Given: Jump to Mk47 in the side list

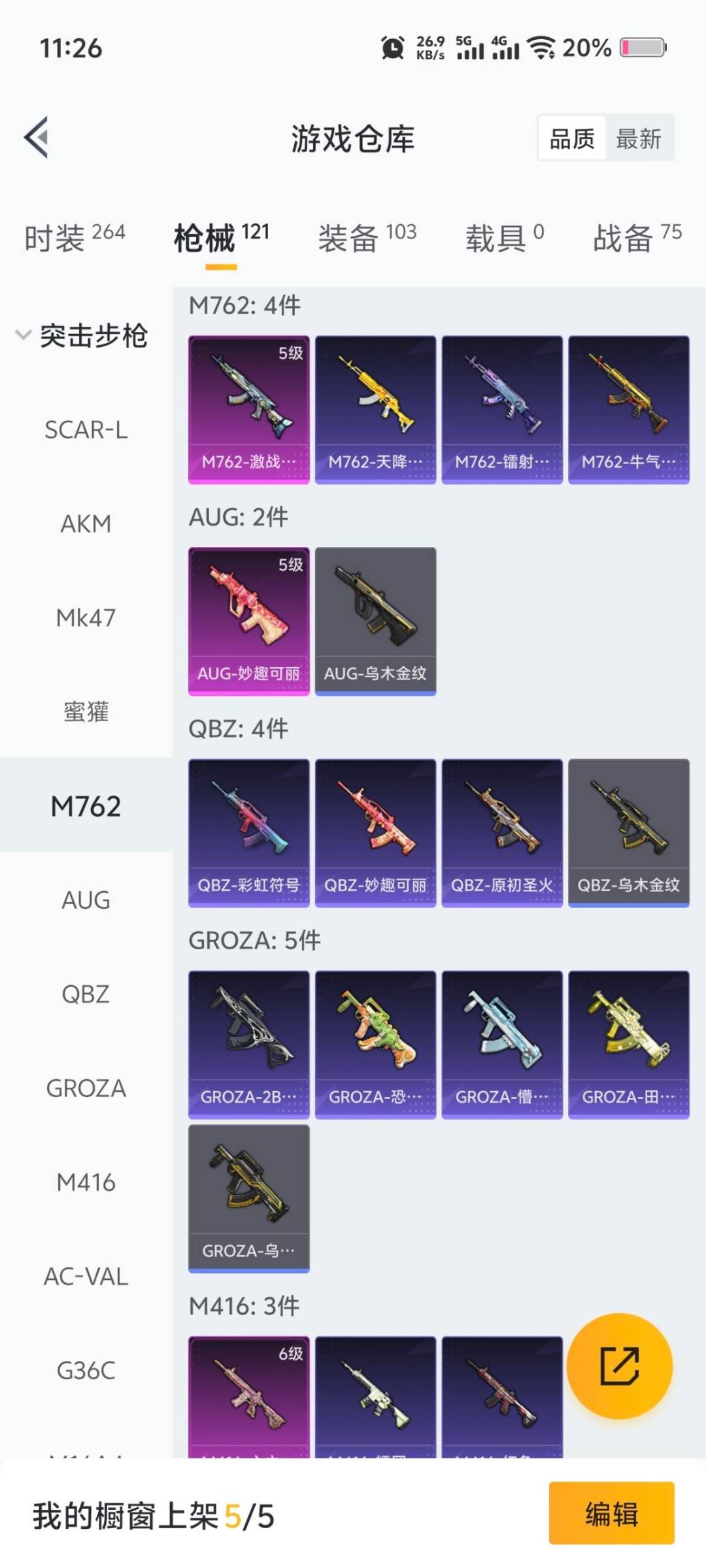Looking at the screenshot, I should tap(86, 618).
